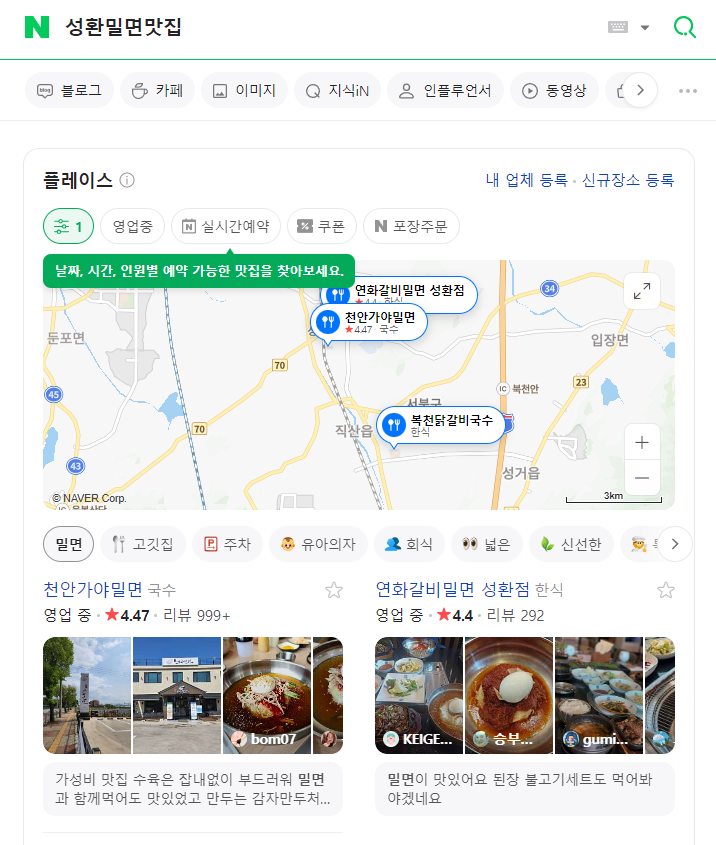Open the 내 업체 등록 link
The image size is (716, 845).
click(526, 180)
